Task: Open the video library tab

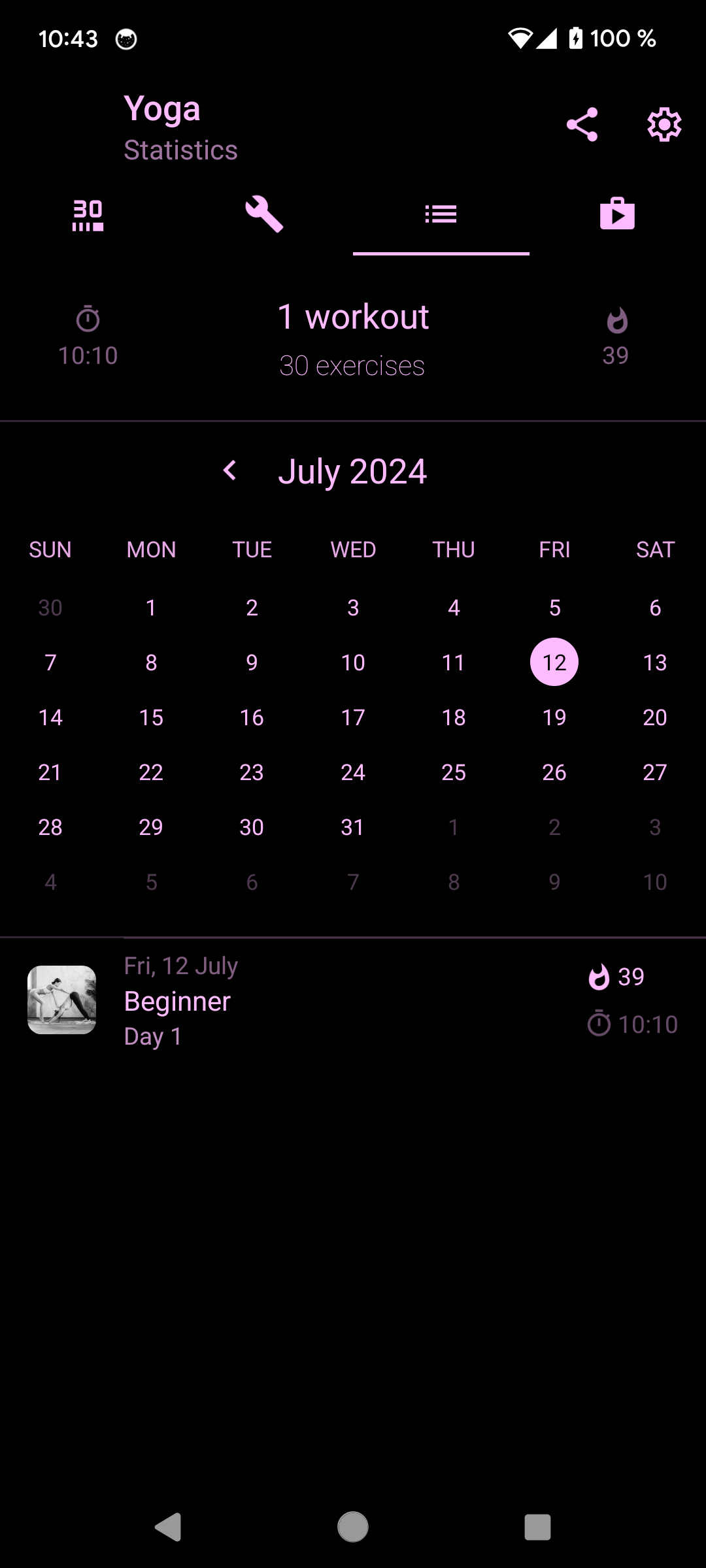Action: [x=617, y=215]
